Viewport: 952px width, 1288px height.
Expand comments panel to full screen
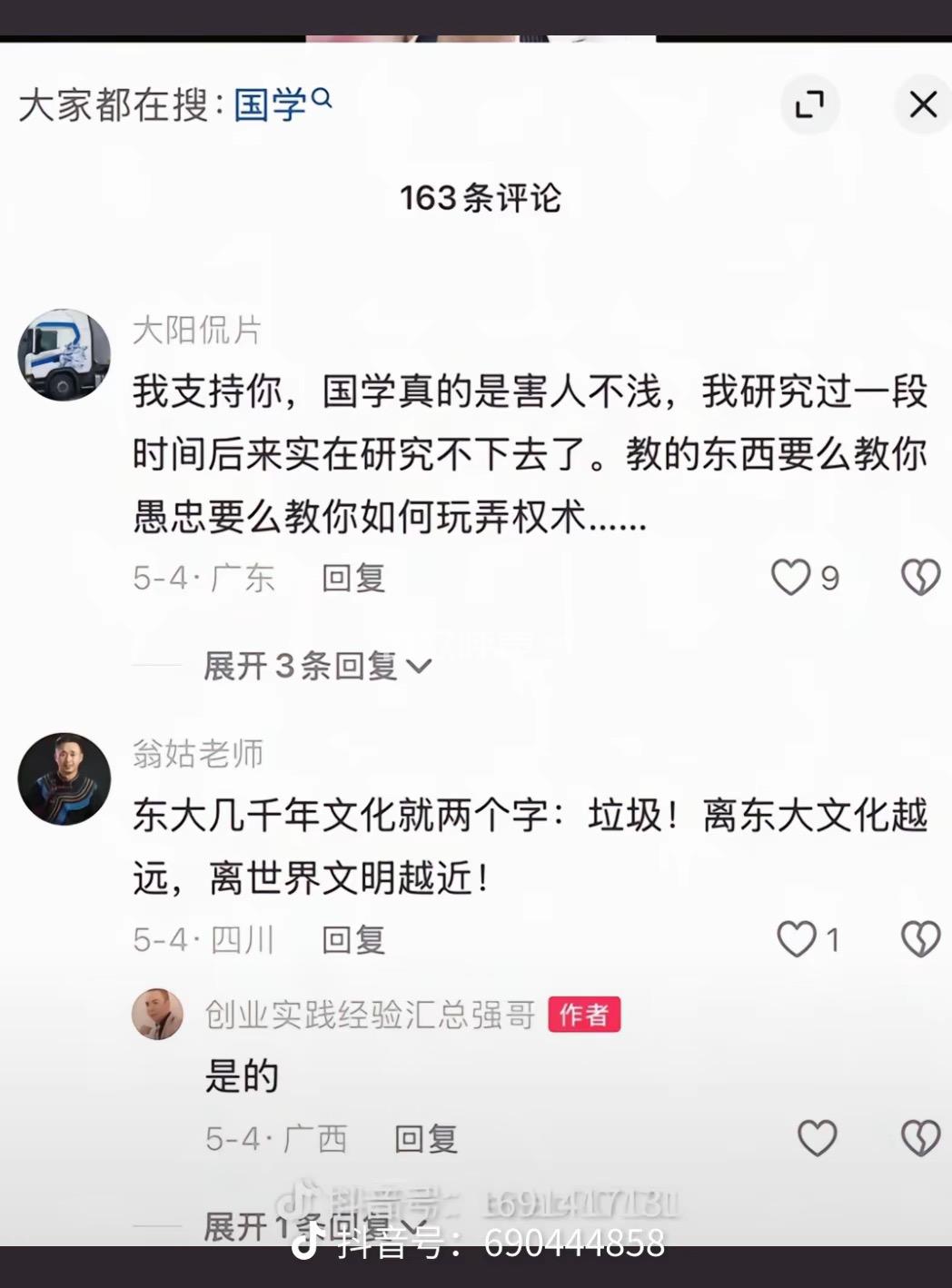[809, 104]
